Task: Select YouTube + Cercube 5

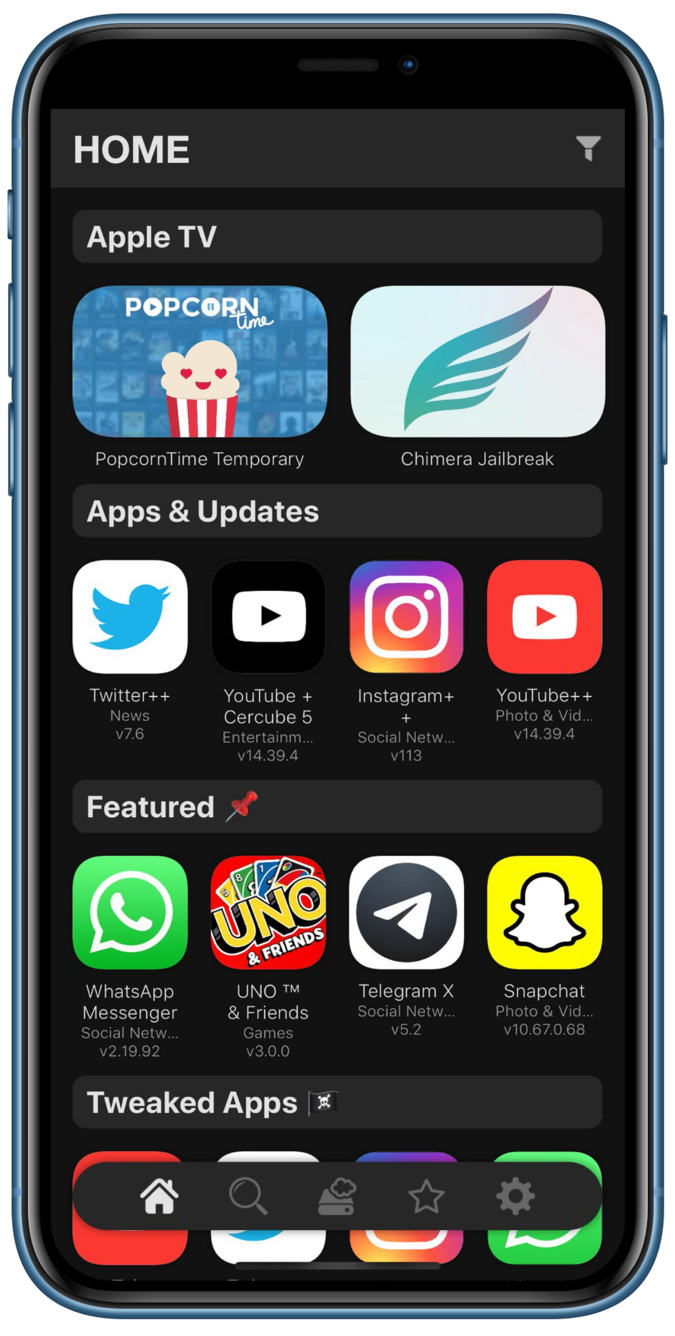Action: pos(268,617)
